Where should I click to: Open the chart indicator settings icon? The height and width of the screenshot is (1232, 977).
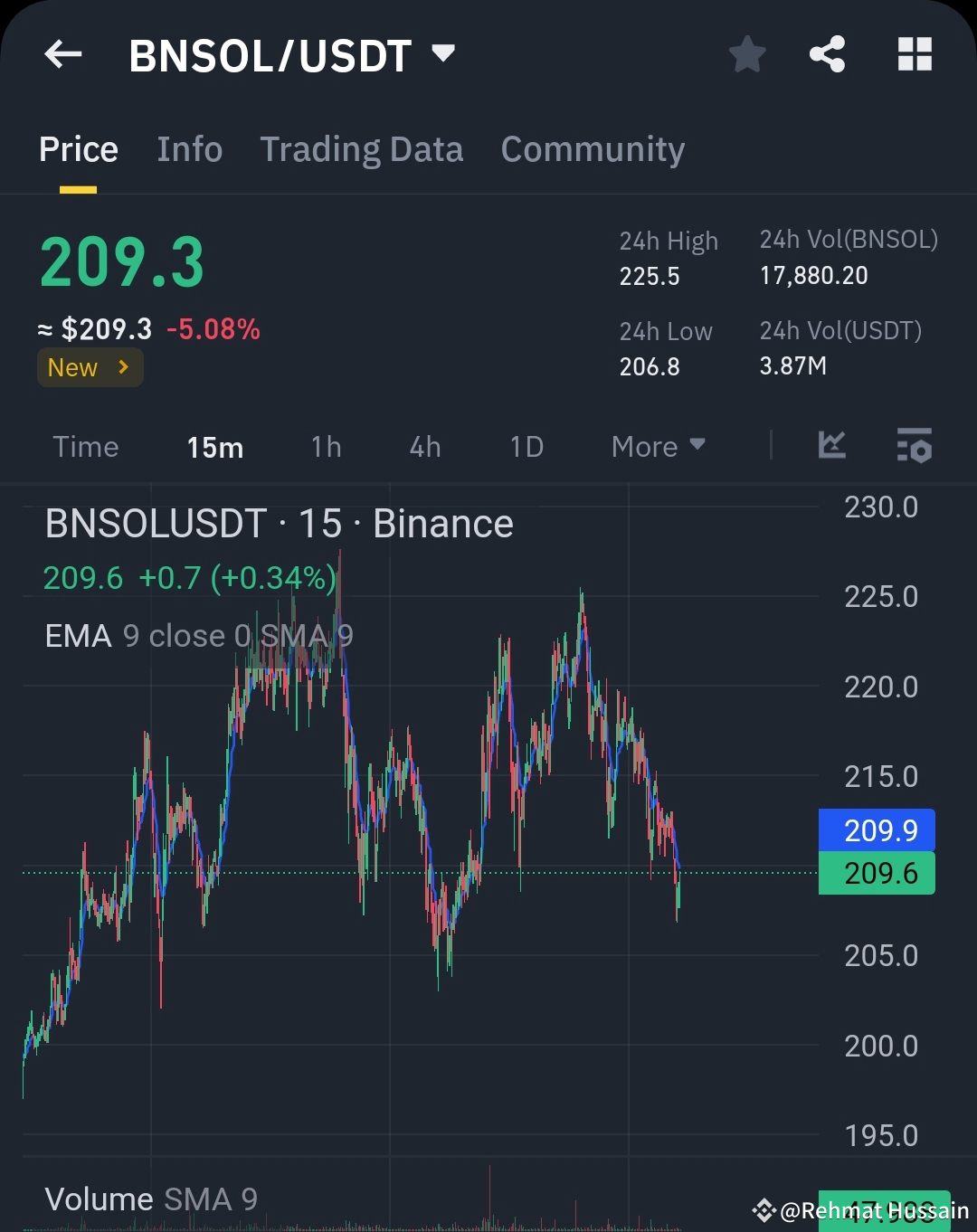pos(914,446)
